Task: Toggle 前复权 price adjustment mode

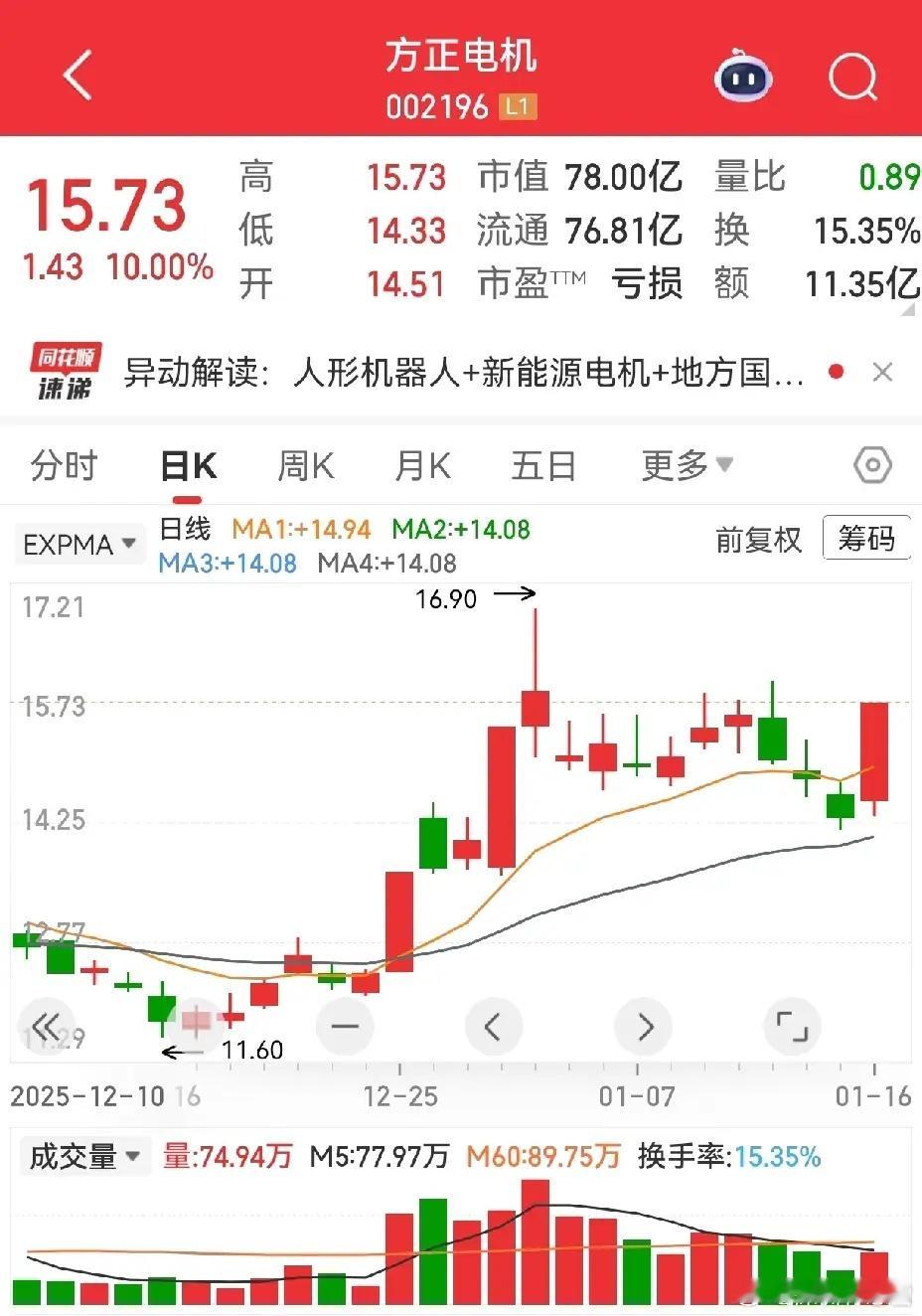Action: (x=758, y=538)
